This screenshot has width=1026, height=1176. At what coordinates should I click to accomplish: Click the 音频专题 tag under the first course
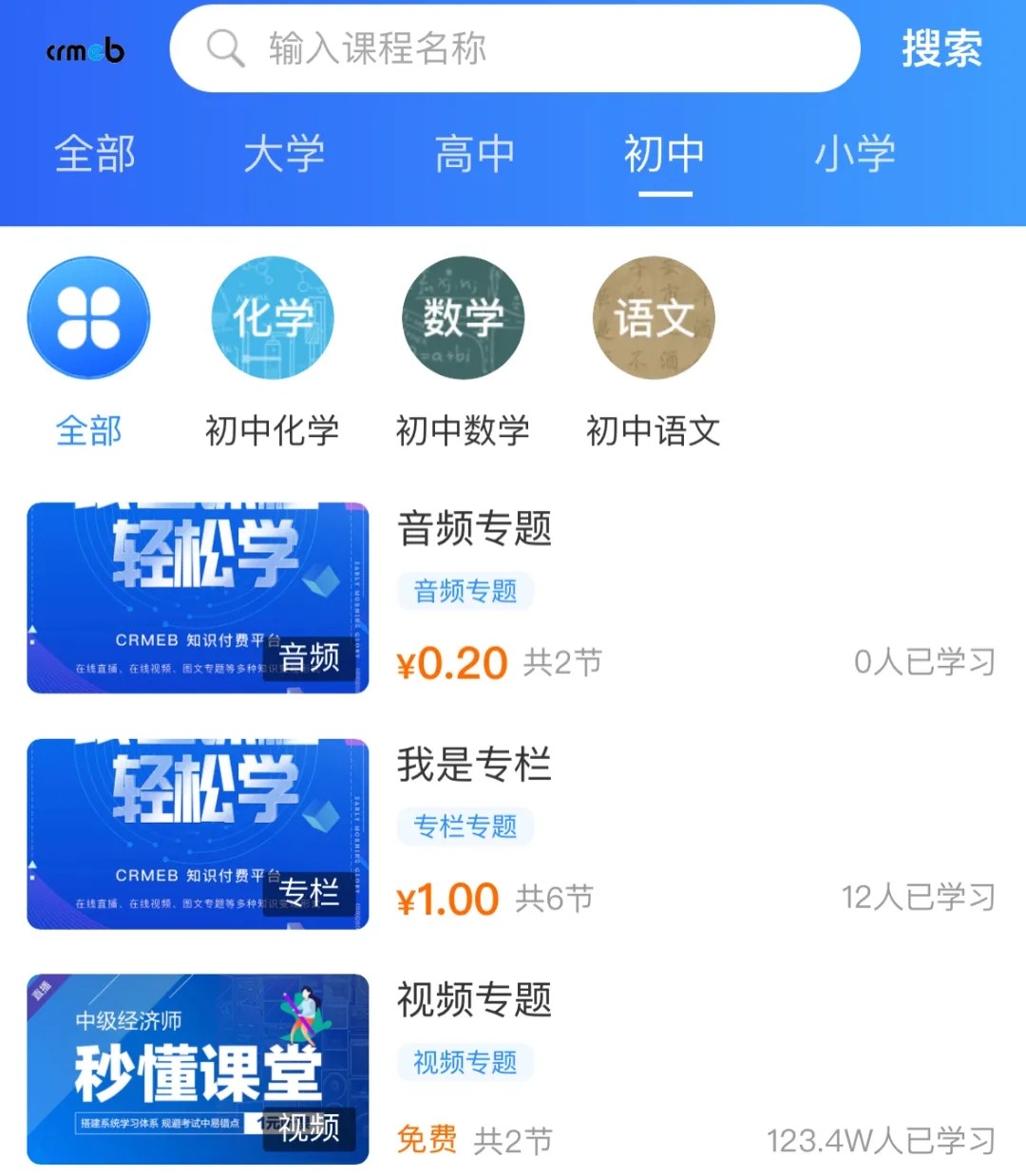465,590
